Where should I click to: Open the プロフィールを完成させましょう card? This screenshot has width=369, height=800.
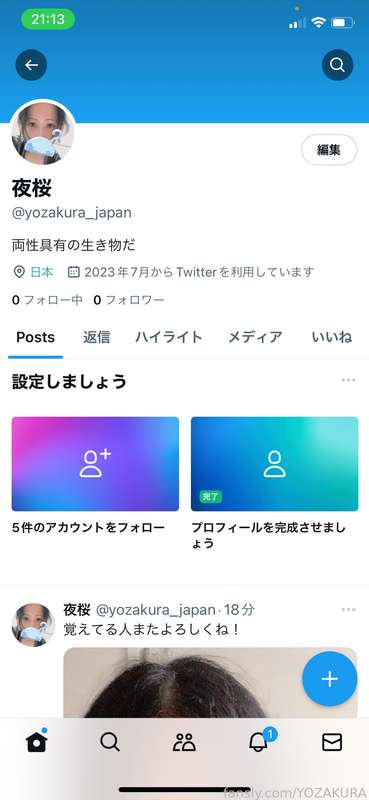[275, 484]
